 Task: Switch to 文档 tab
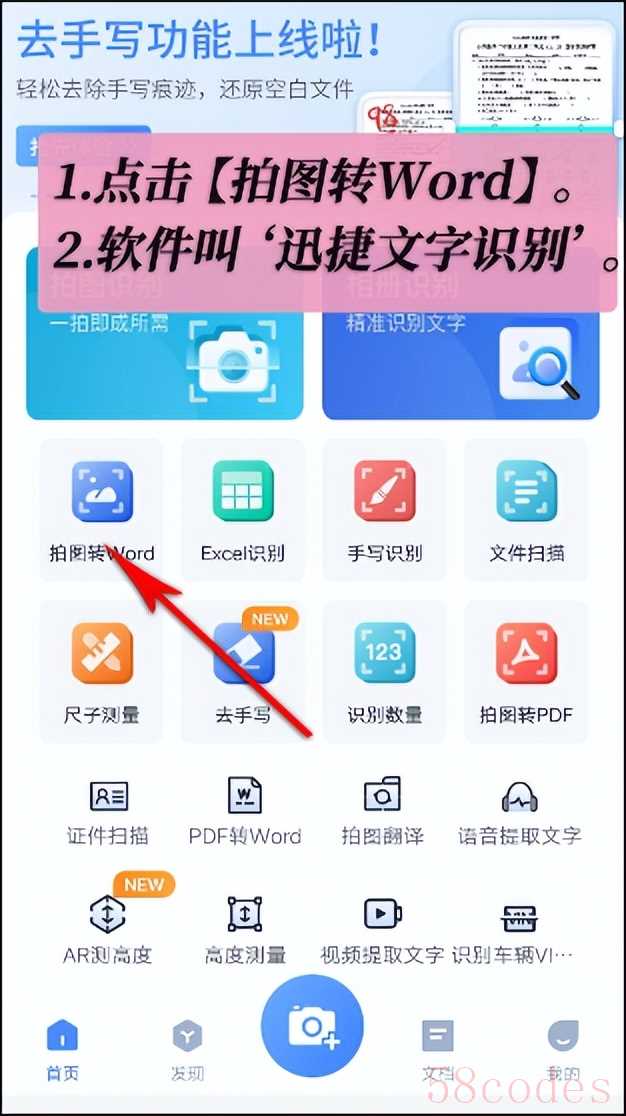tap(437, 1050)
